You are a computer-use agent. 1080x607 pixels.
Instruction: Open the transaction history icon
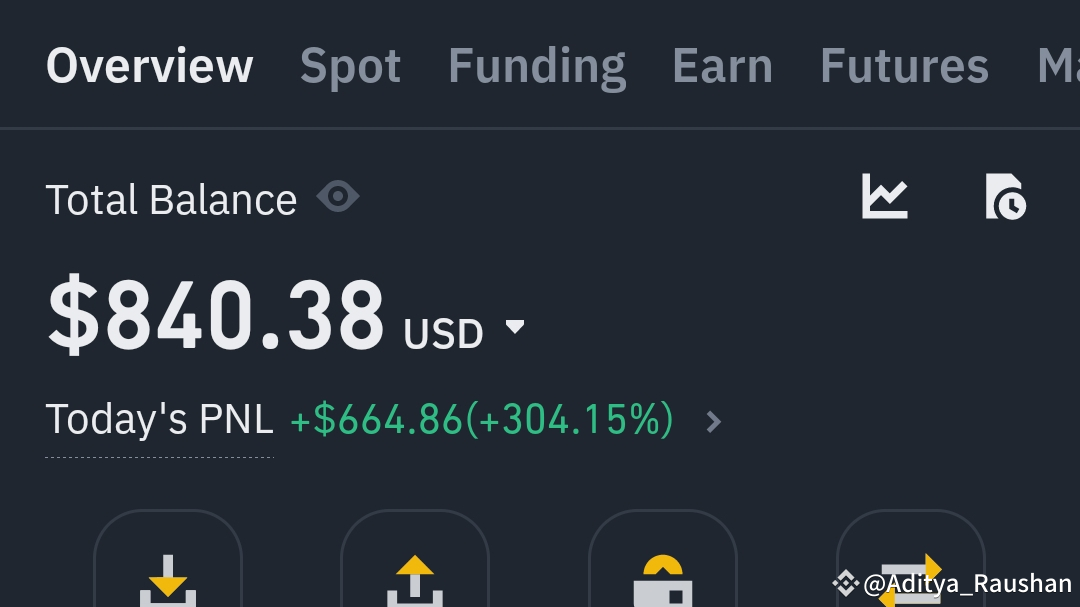1005,196
